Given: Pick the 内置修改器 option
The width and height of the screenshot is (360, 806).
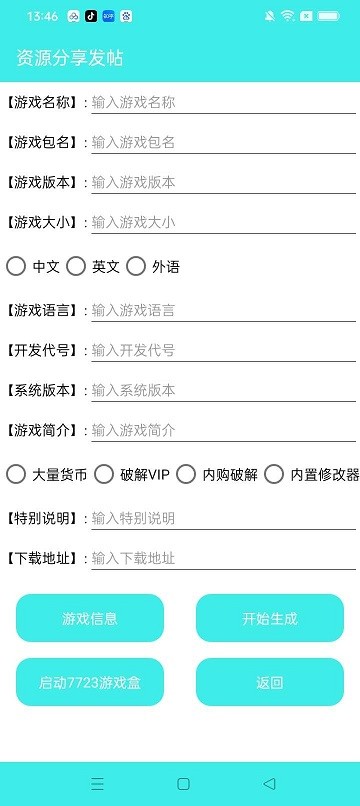Looking at the screenshot, I should 312,474.
